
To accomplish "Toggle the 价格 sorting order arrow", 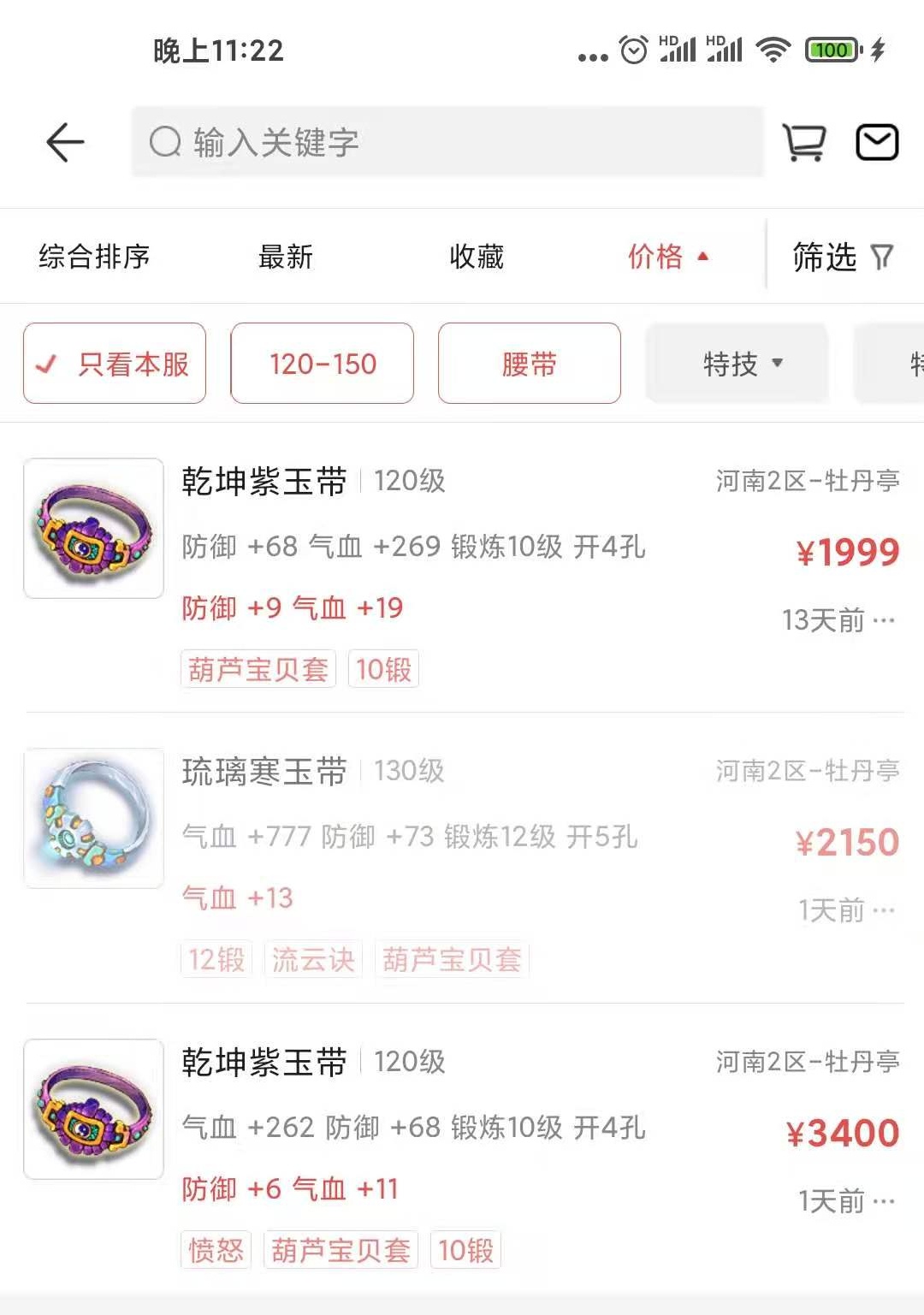I will click(704, 256).
